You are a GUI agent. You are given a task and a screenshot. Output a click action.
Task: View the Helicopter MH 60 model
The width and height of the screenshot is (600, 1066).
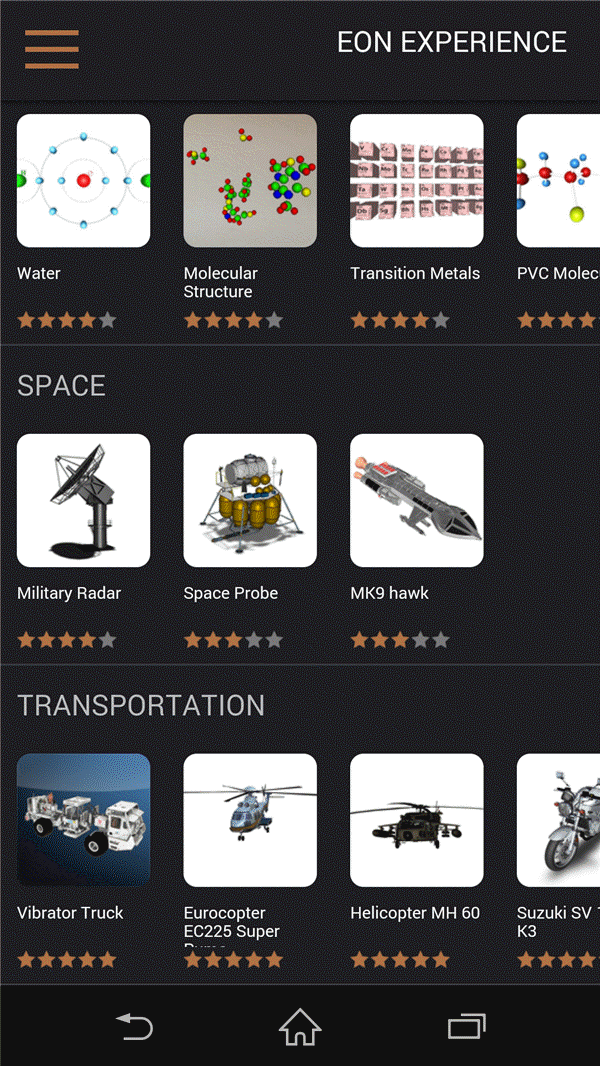pyautogui.click(x=416, y=820)
